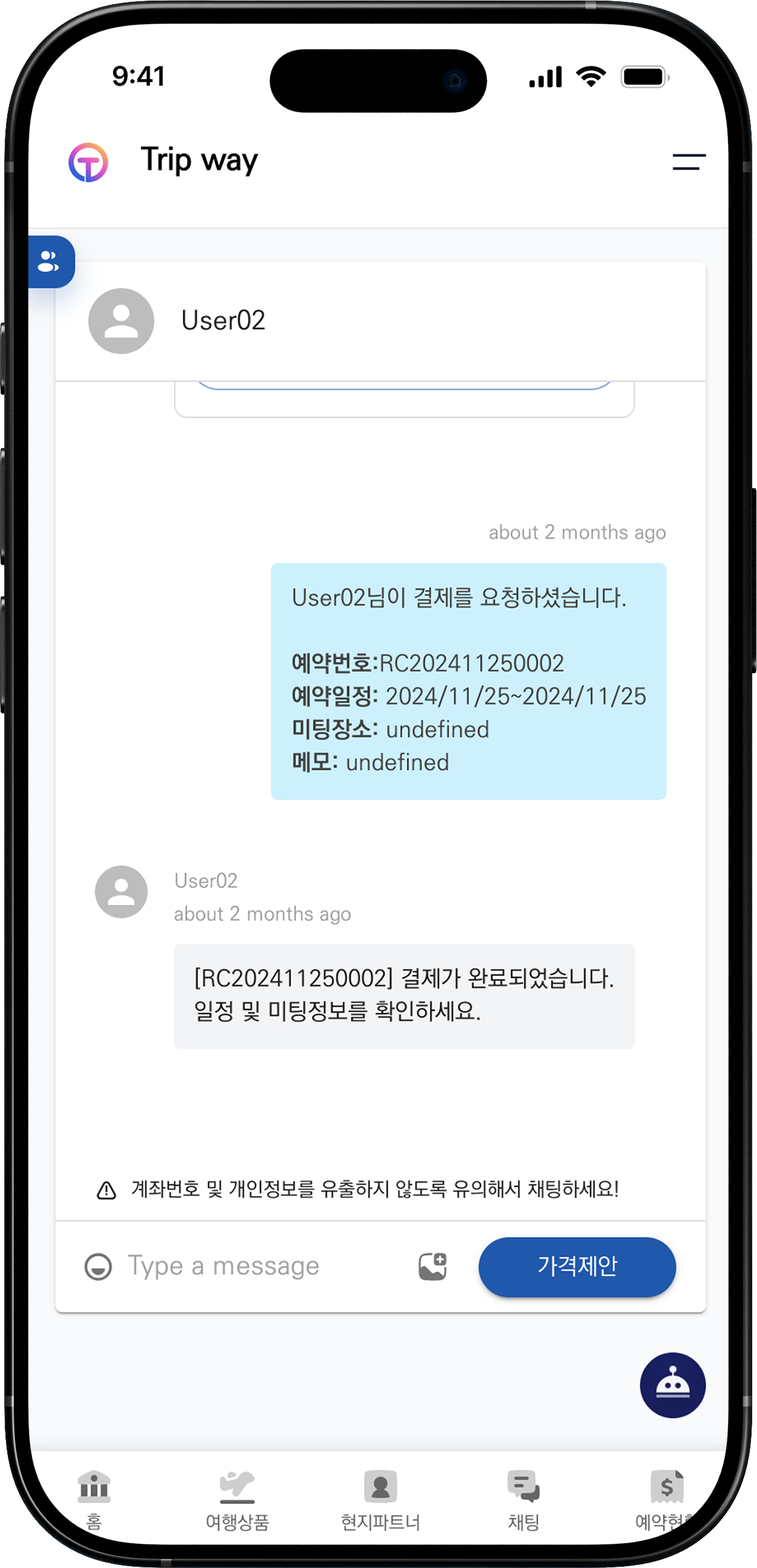Switch to the 여행상품 tab
Image resolution: width=757 pixels, height=1568 pixels.
point(237,1498)
